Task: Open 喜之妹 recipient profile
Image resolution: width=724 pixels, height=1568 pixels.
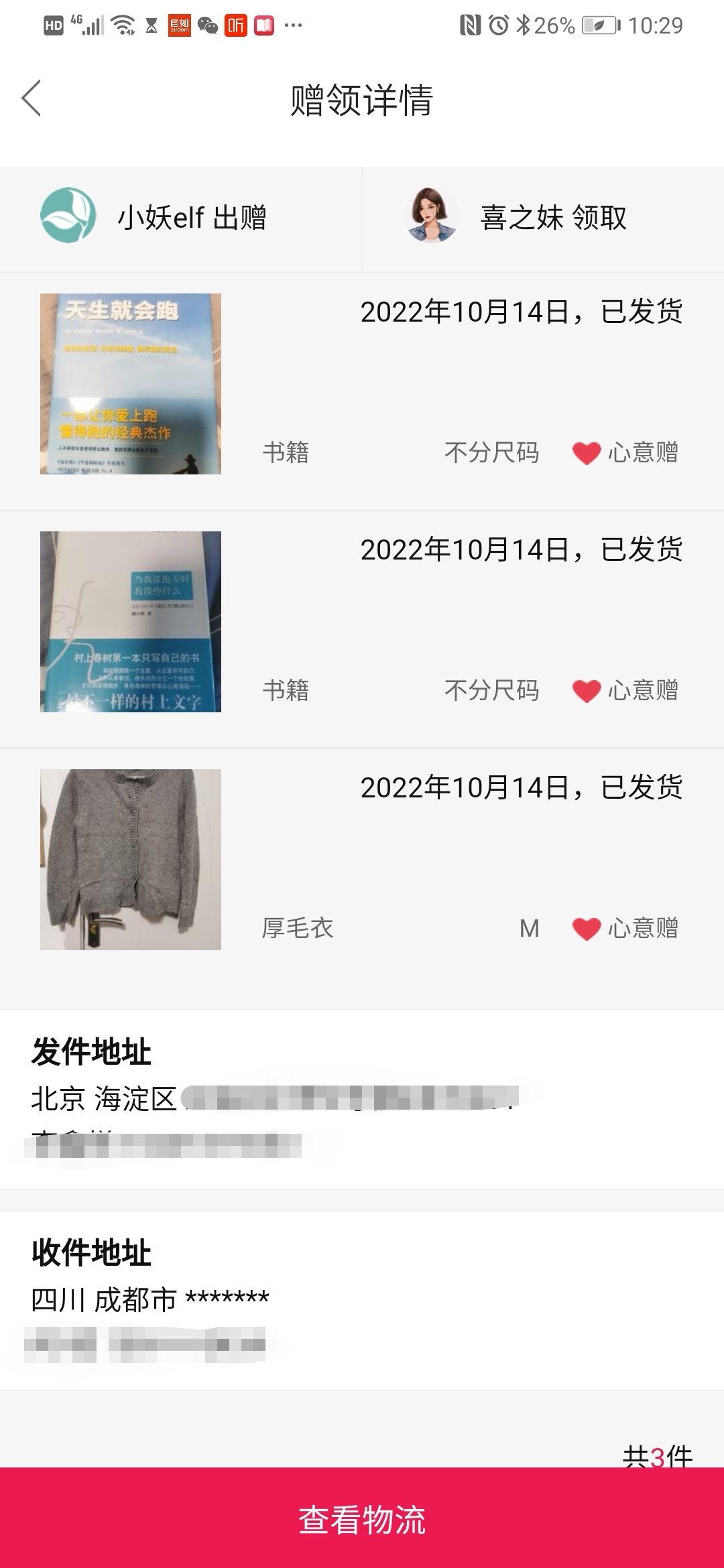Action: pyautogui.click(x=432, y=216)
